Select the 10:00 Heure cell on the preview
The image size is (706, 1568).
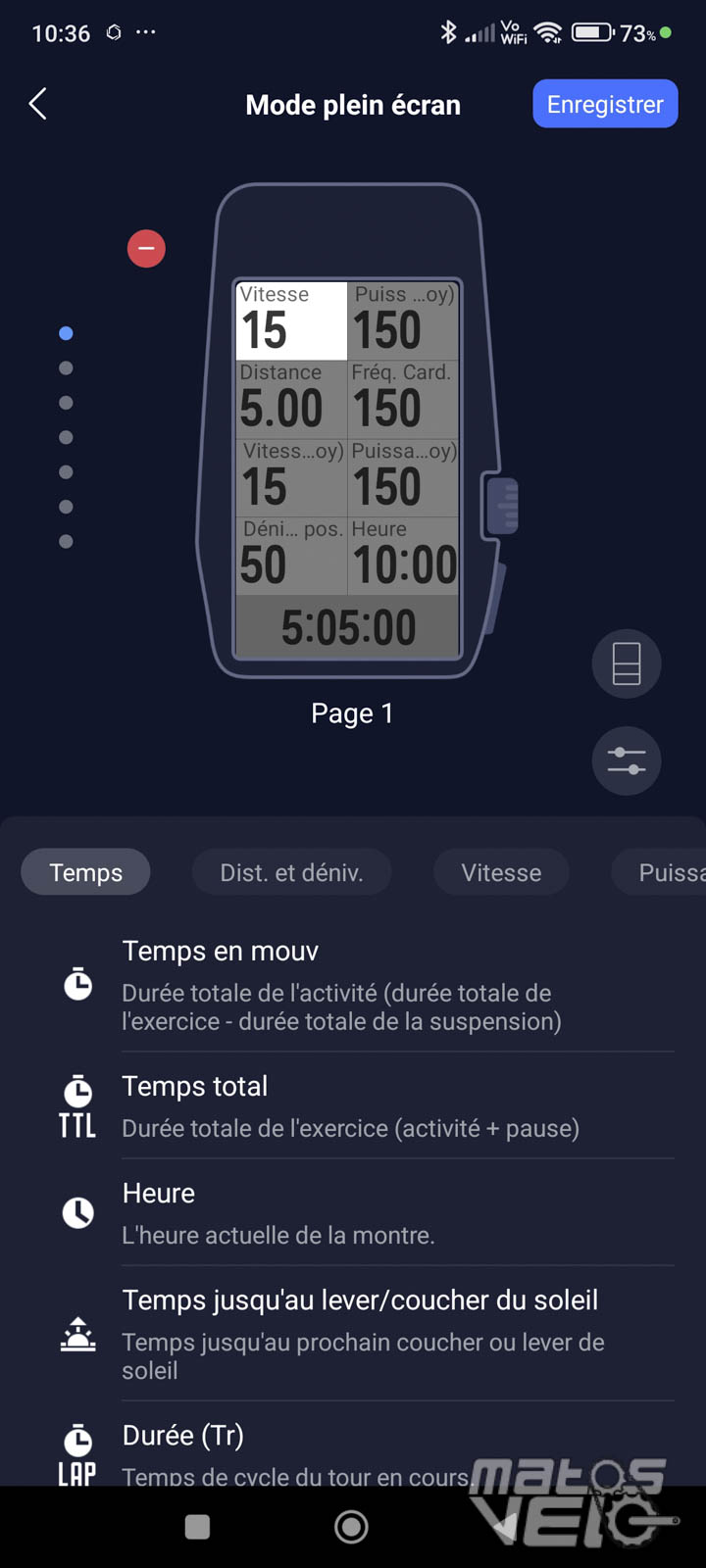click(x=403, y=556)
